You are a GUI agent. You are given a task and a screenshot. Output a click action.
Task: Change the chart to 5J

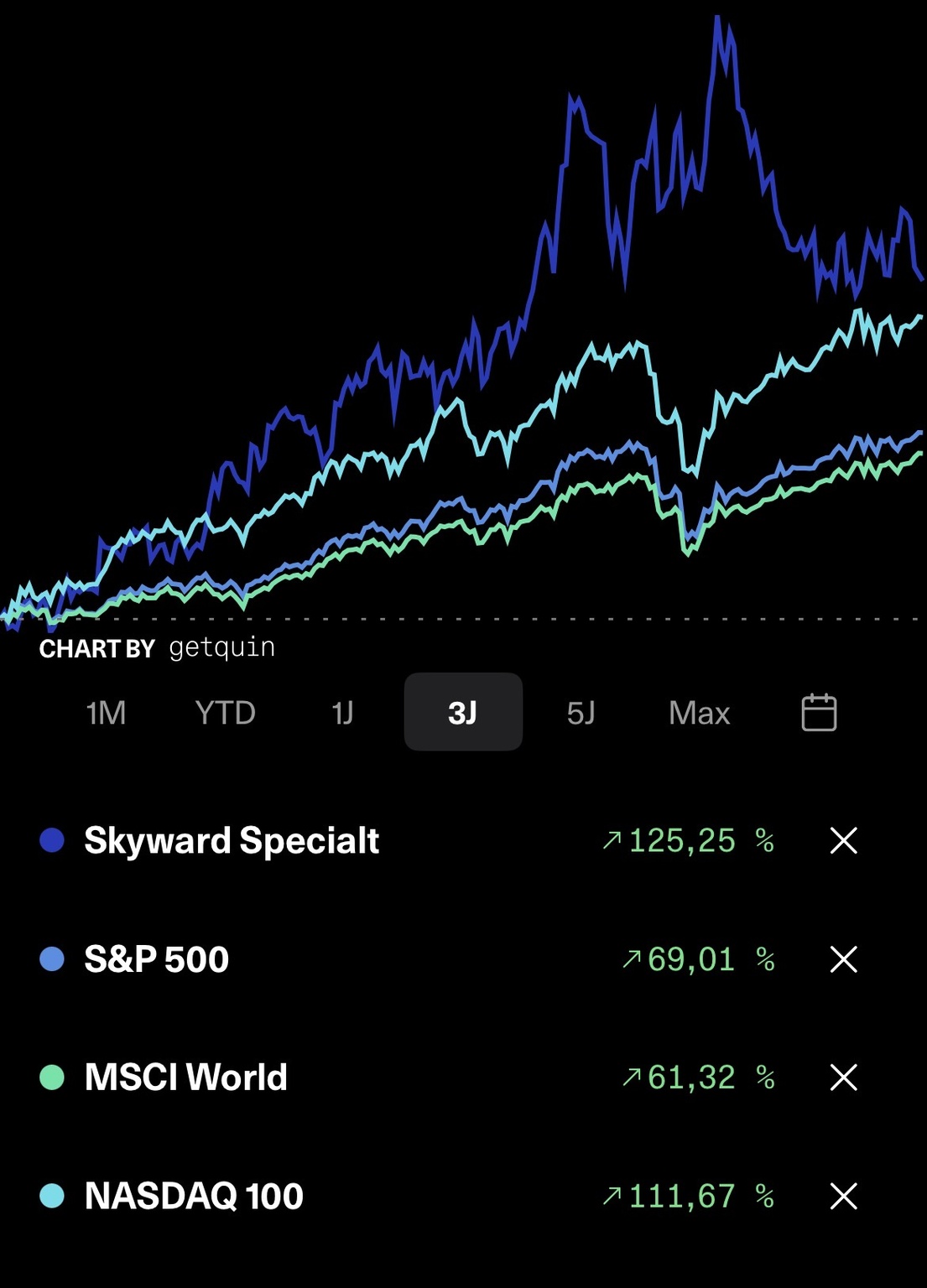pos(581,713)
